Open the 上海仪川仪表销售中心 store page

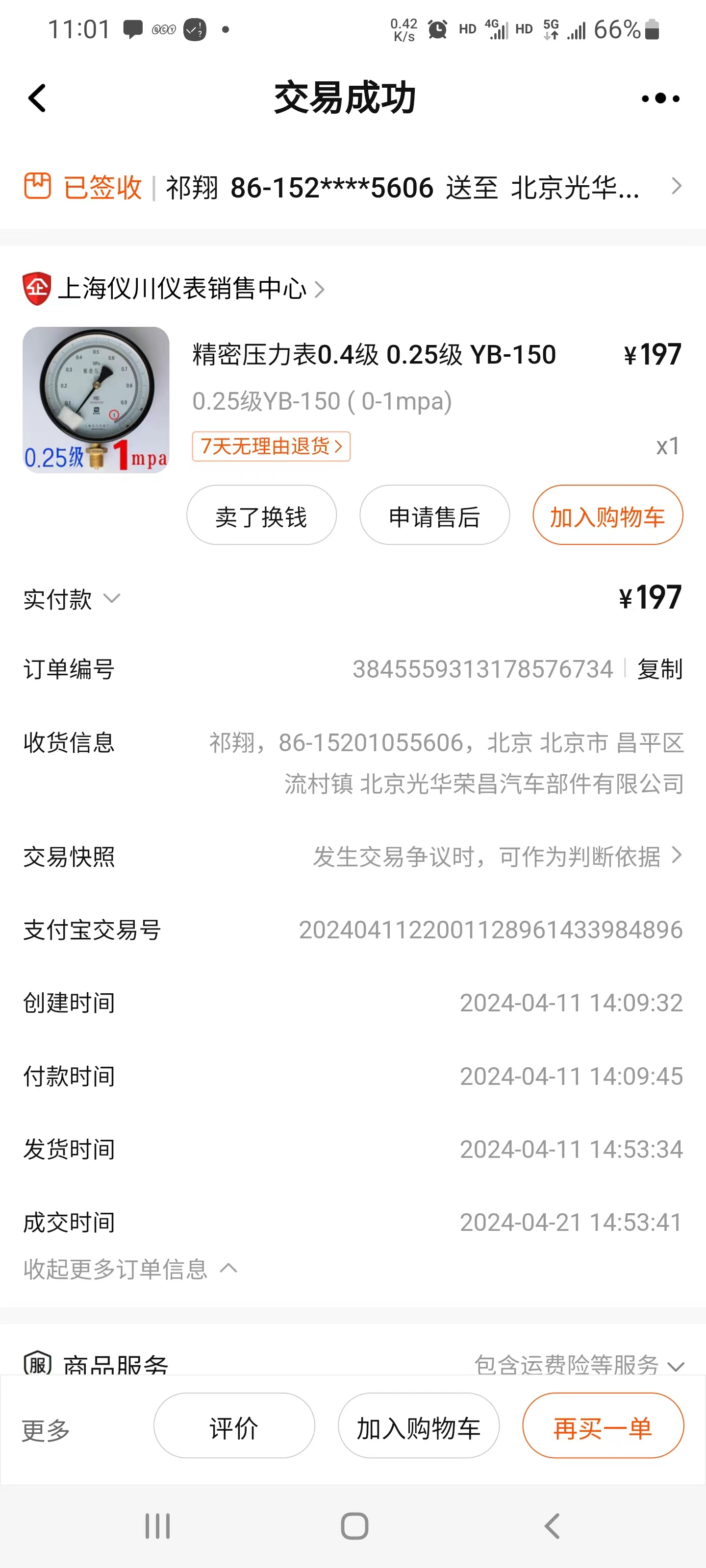click(174, 289)
